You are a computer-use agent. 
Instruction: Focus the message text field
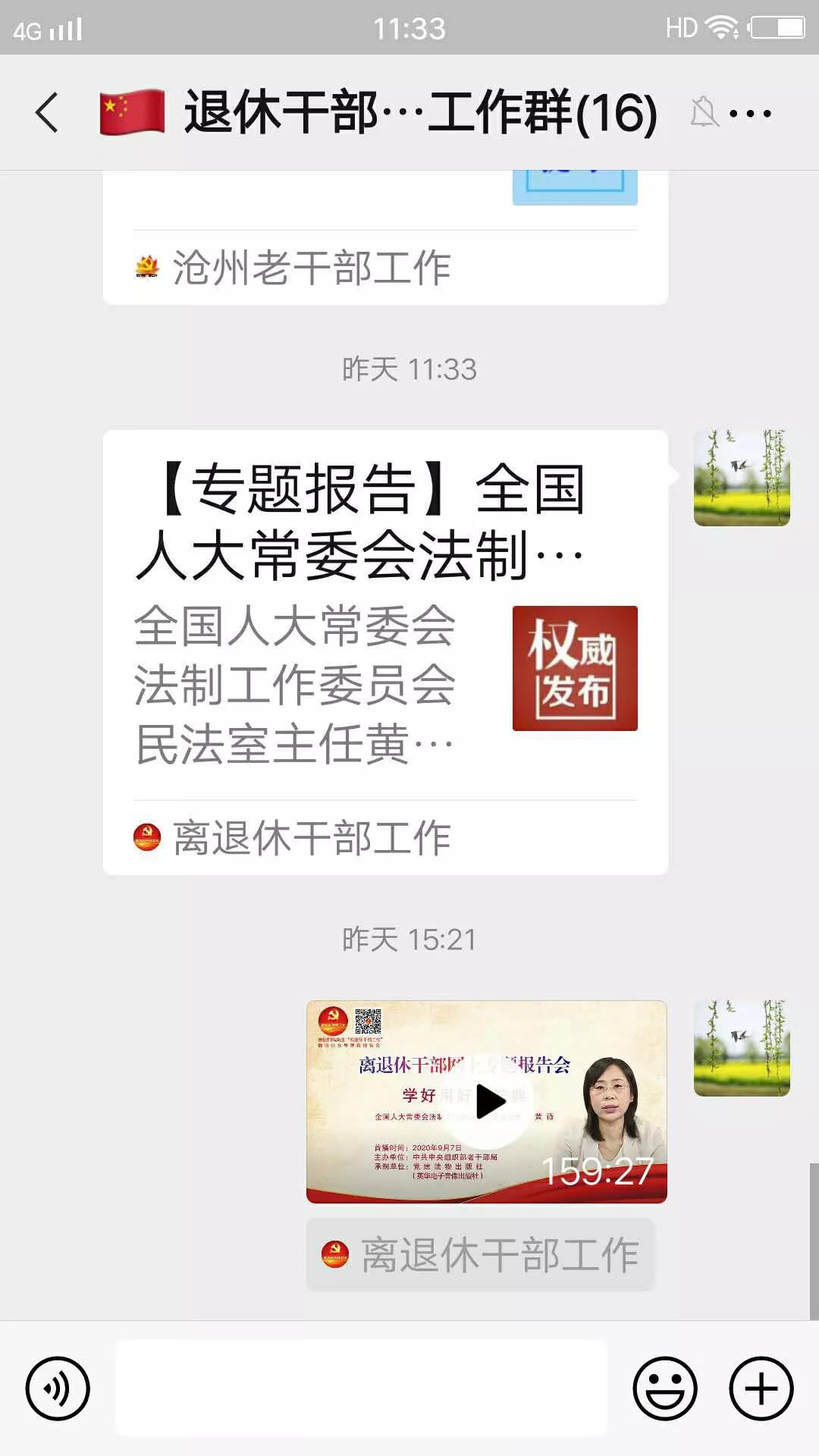coord(361,1389)
